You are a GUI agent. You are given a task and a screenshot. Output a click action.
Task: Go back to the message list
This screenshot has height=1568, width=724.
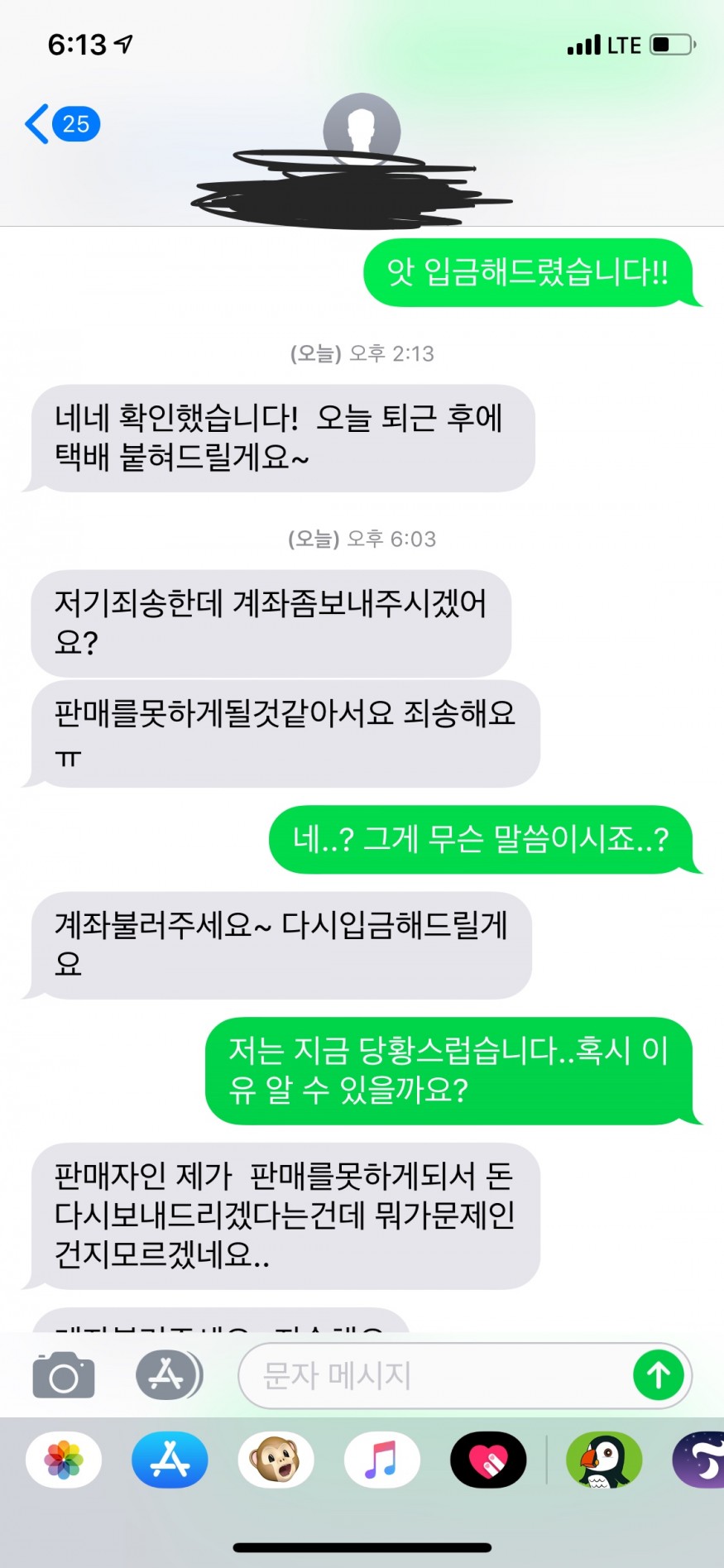60,125
